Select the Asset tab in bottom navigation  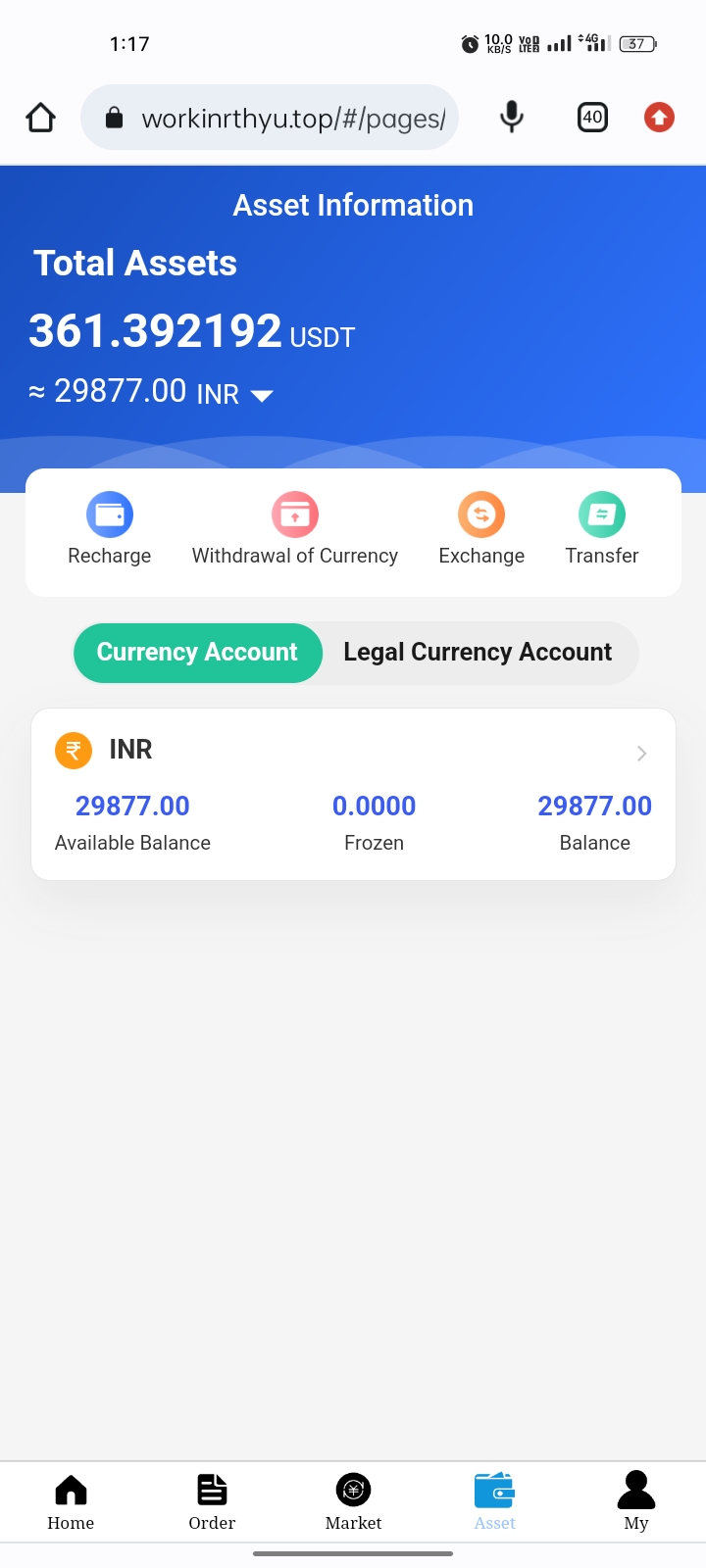click(495, 1502)
